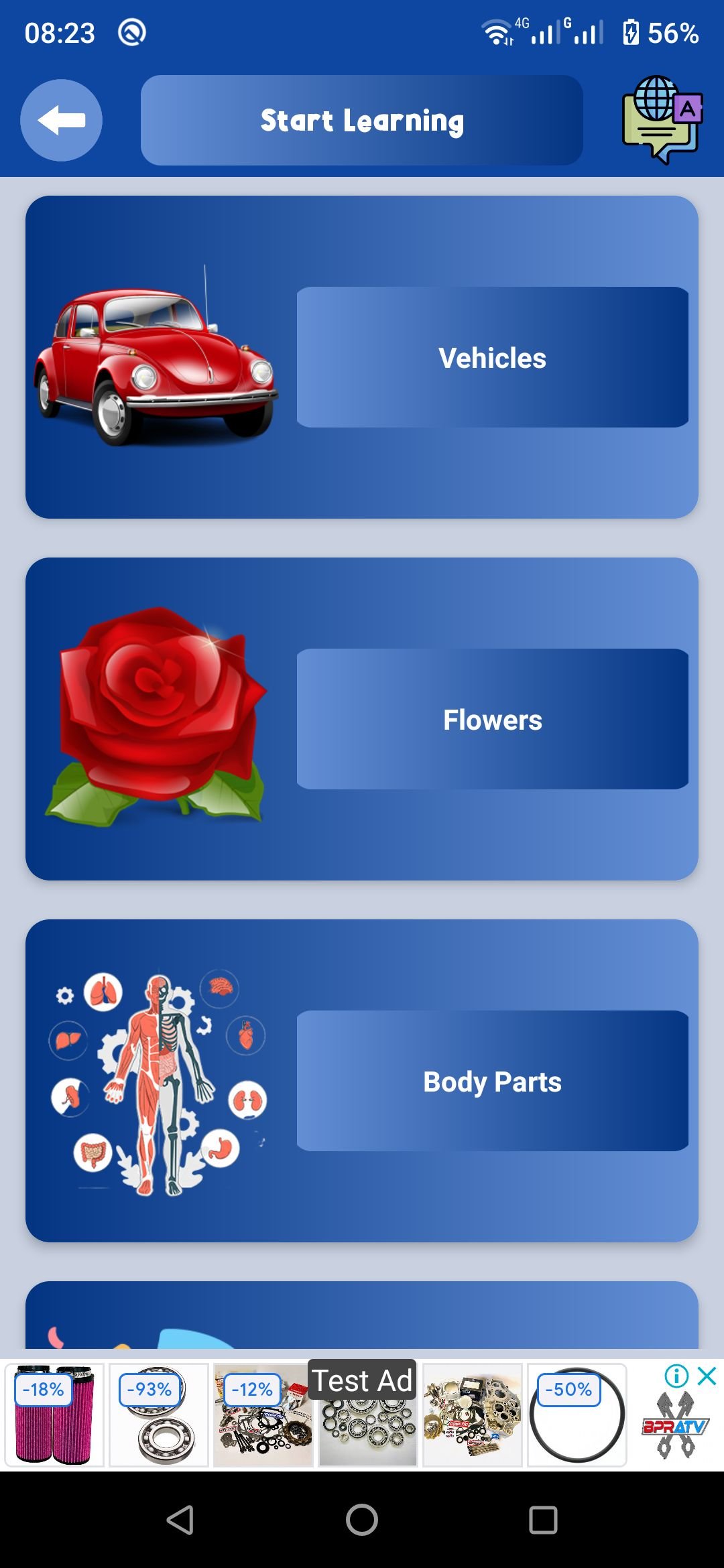The height and width of the screenshot is (1568, 724).
Task: Close the banner ad
Action: click(707, 1376)
